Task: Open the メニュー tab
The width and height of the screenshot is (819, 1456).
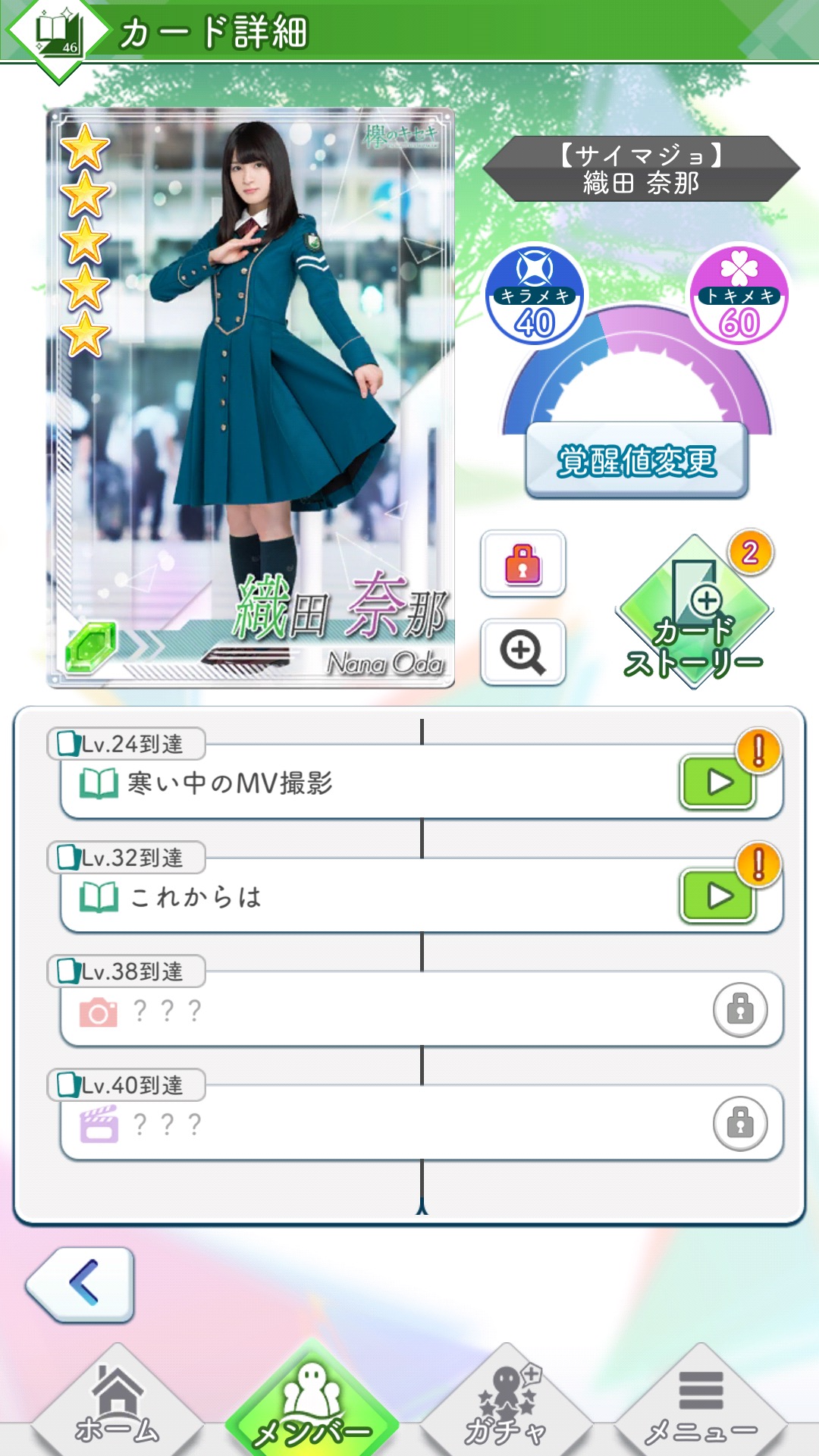Action: pyautogui.click(x=701, y=1403)
